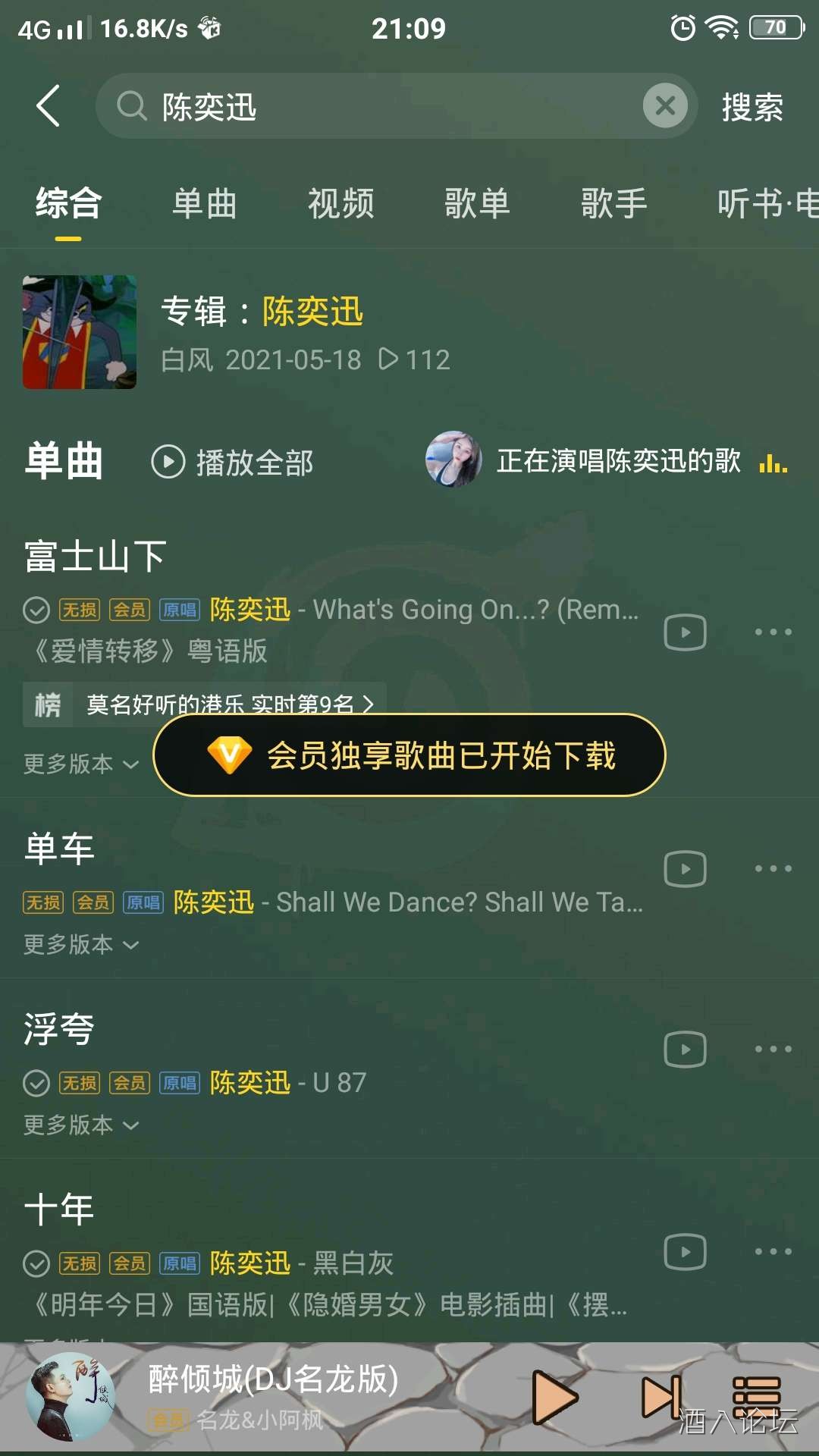Switch to the 单曲 tab
Image resolution: width=819 pixels, height=1456 pixels.
click(204, 204)
